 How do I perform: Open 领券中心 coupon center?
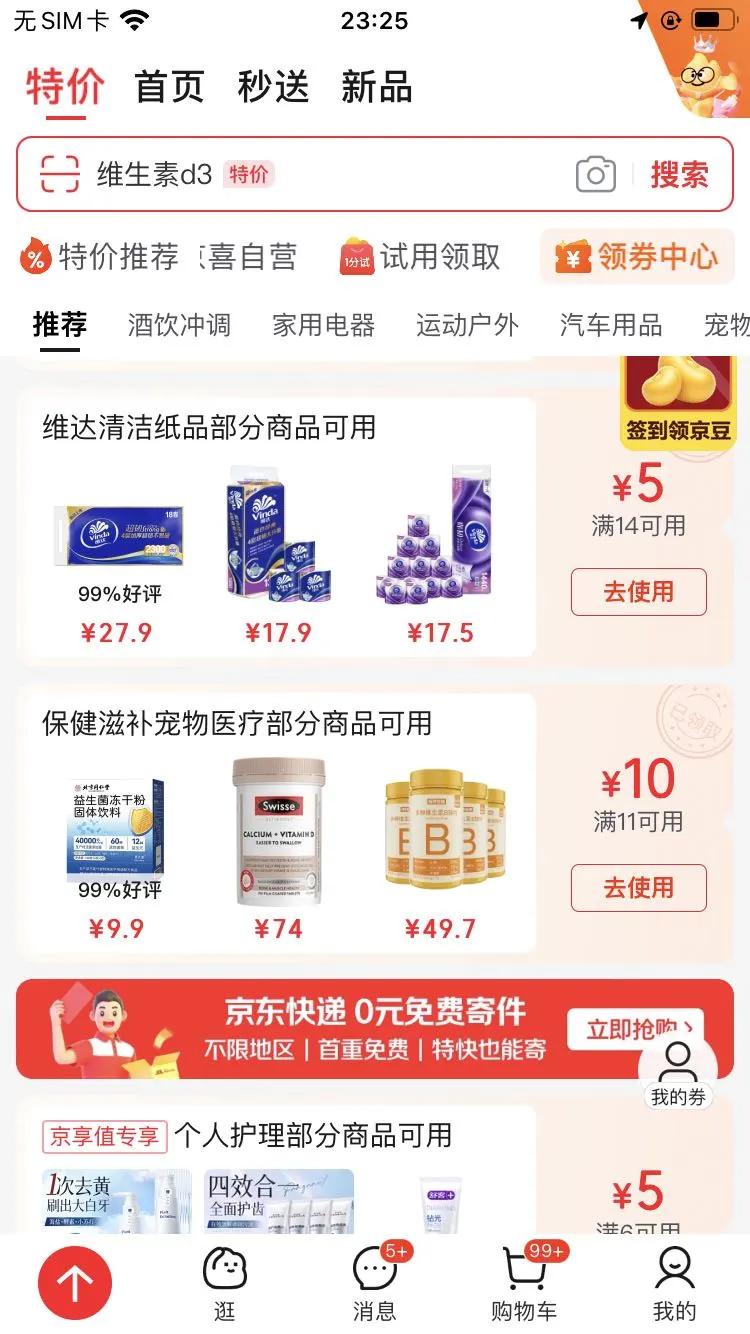(x=638, y=257)
